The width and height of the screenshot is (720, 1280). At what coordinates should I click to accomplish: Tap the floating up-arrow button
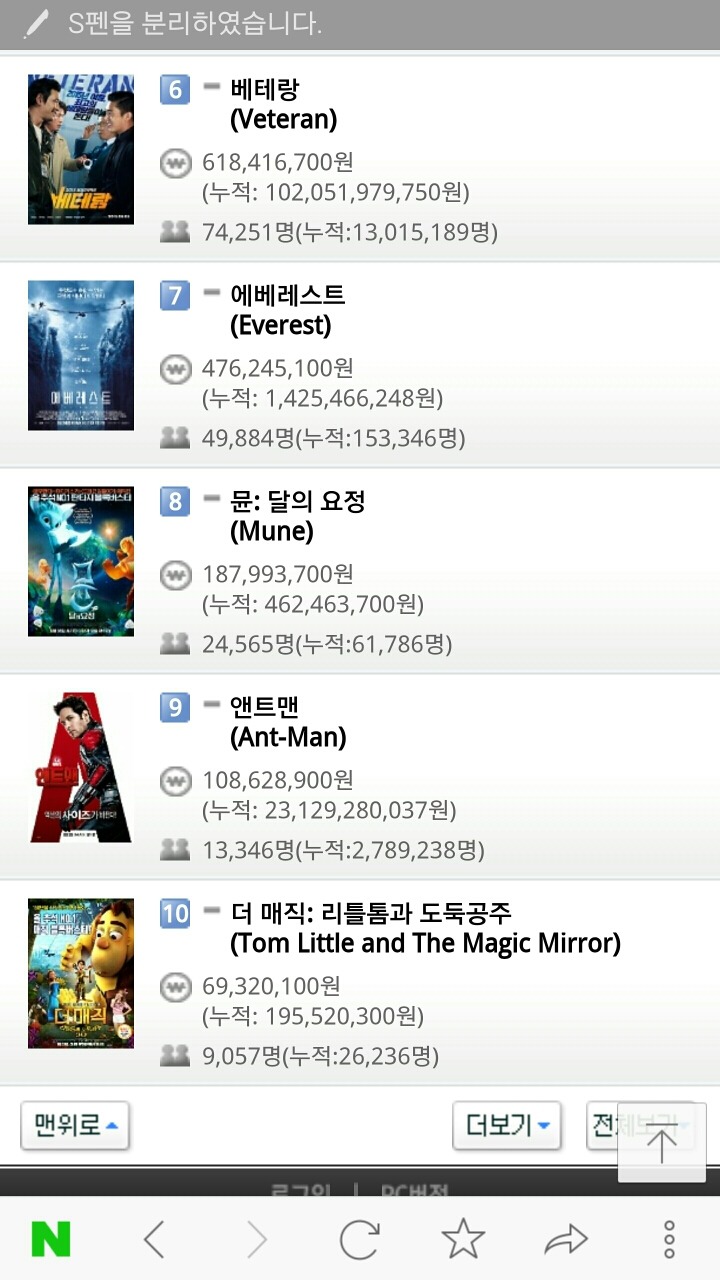tap(662, 1143)
